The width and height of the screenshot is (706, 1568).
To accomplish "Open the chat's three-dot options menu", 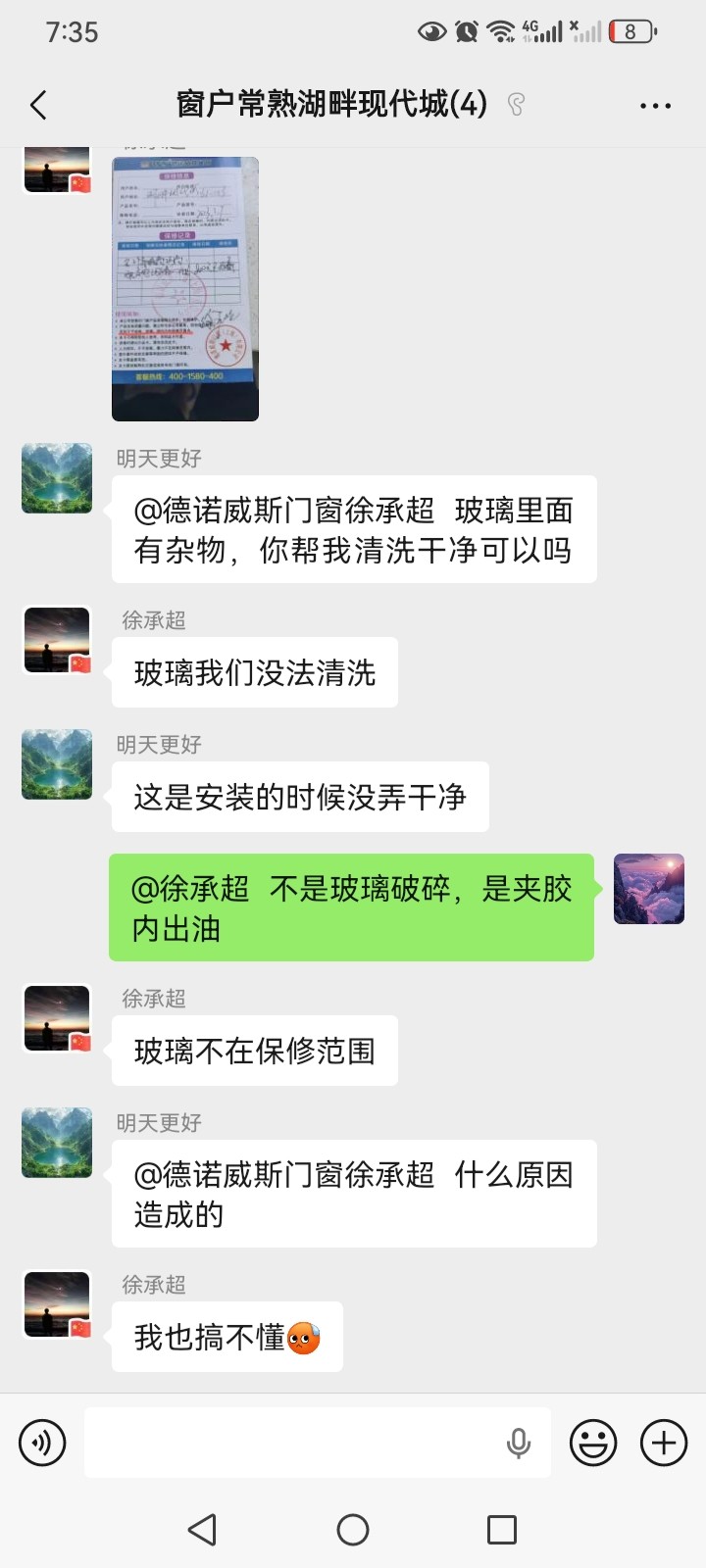I will 655,105.
